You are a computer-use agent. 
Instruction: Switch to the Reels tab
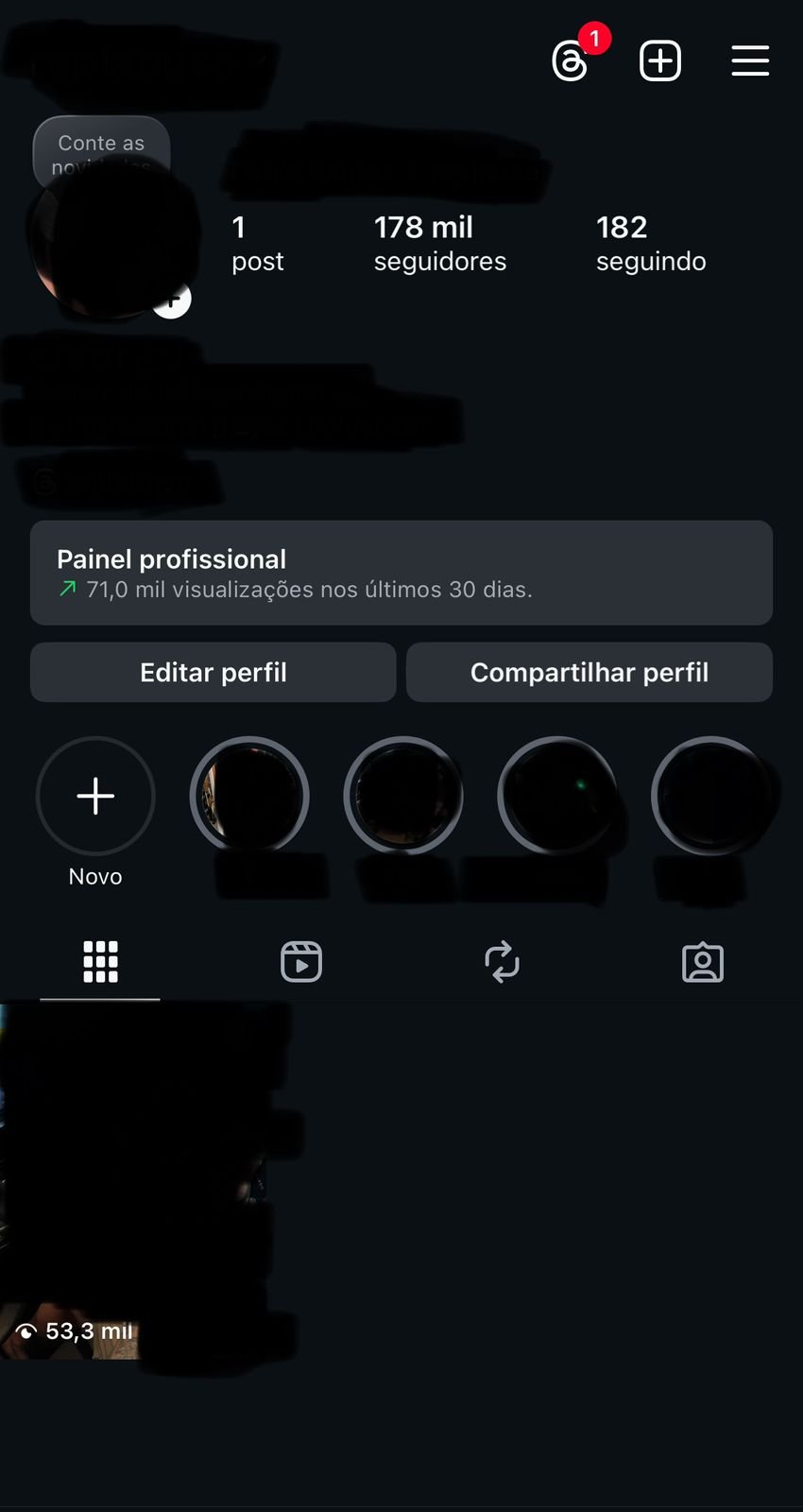click(x=301, y=962)
